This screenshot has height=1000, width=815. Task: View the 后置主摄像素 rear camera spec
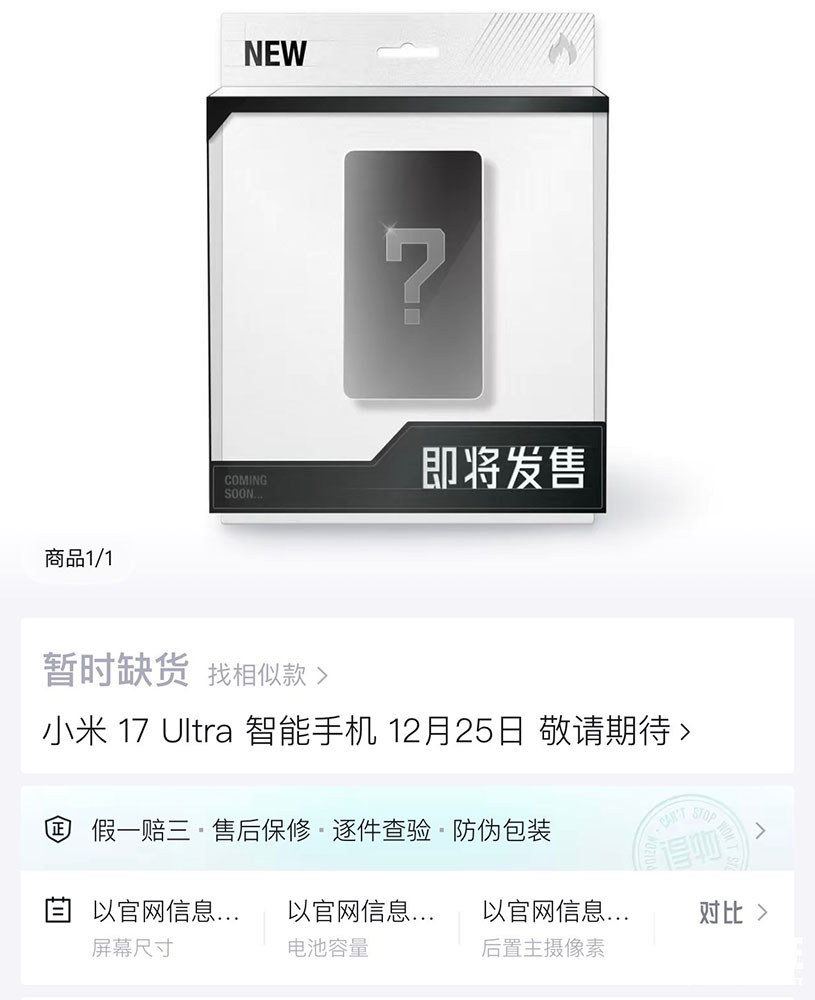point(555,928)
